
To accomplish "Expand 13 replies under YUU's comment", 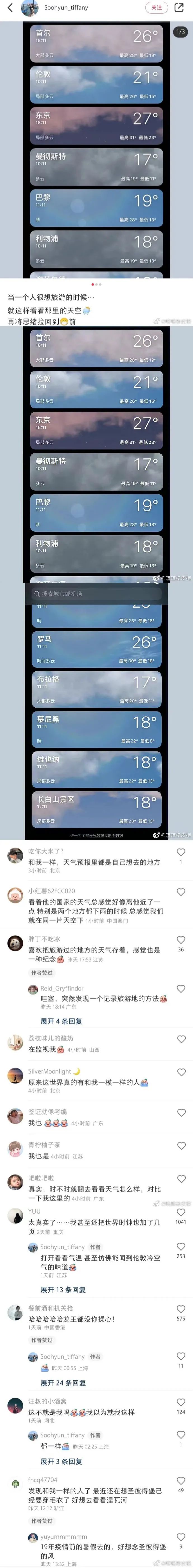I will [63, 1290].
